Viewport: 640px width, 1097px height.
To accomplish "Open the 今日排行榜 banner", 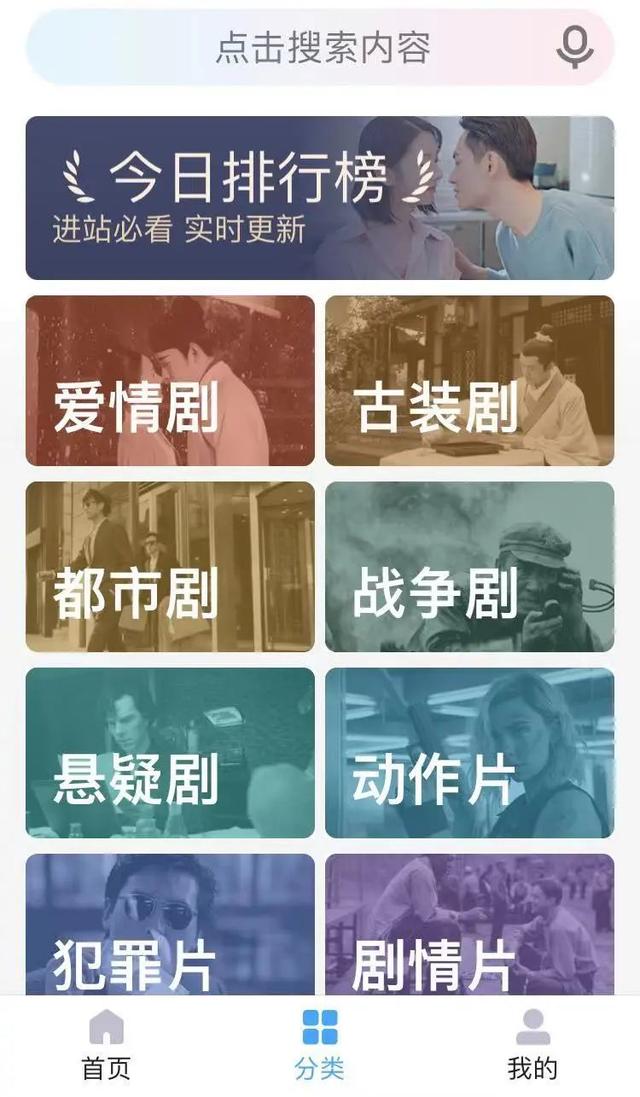I will (320, 198).
